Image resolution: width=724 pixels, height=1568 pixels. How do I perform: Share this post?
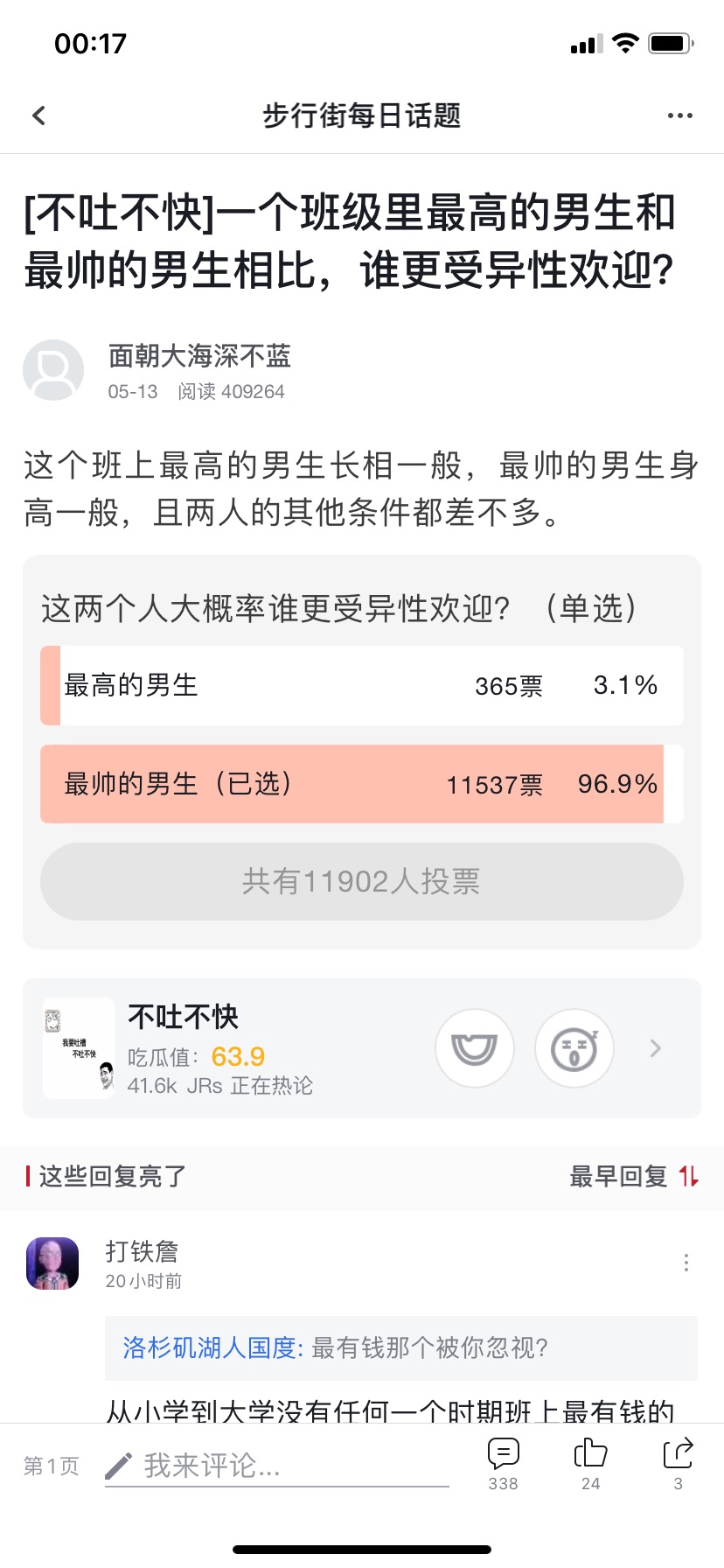coord(679,1464)
